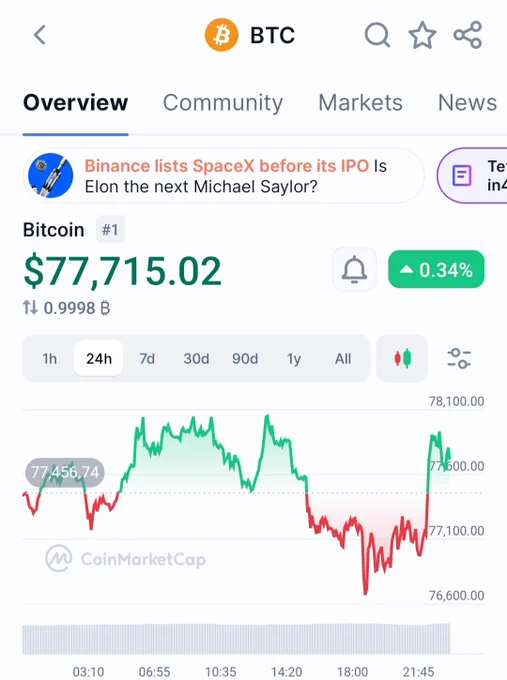Set a price alert with the bell
507x680 pixels.
click(354, 269)
